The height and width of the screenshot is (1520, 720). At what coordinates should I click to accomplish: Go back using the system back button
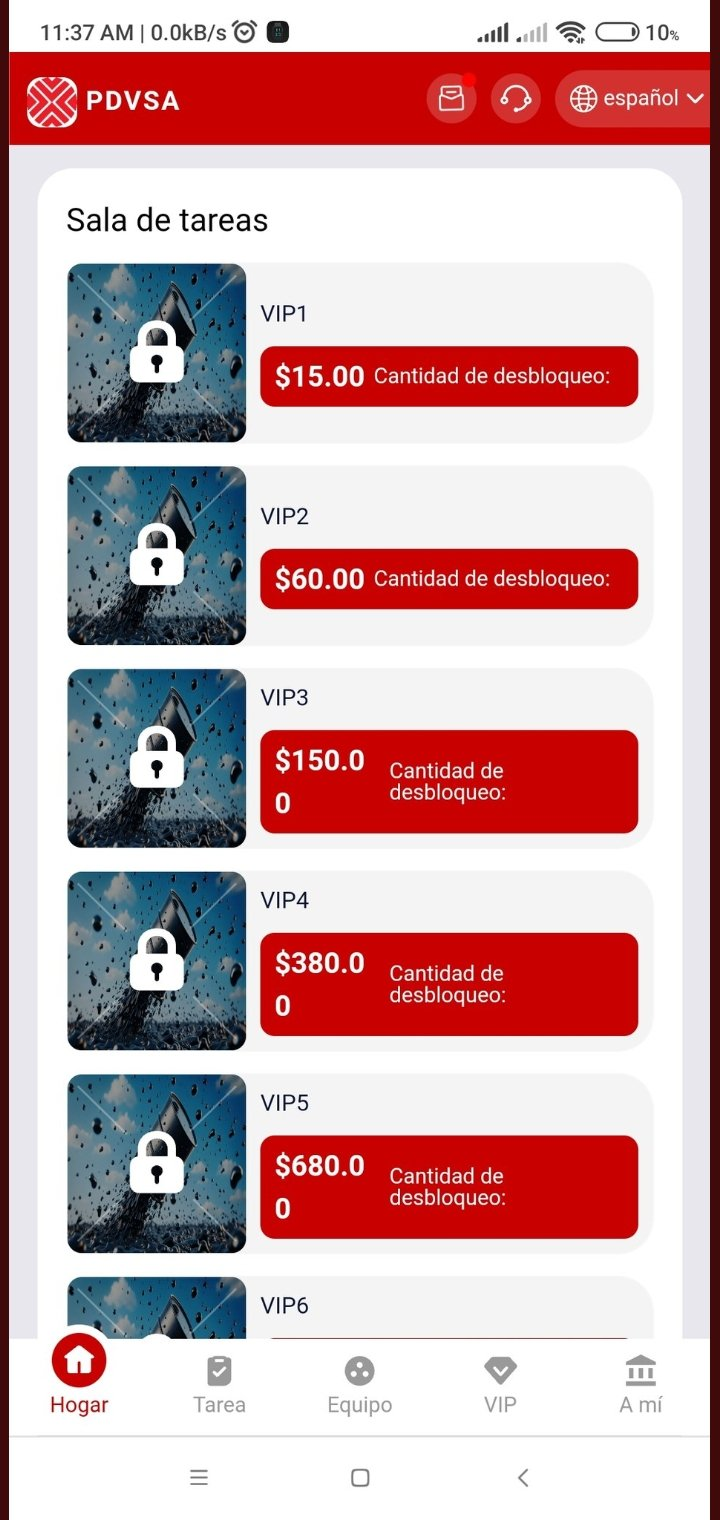point(522,1478)
